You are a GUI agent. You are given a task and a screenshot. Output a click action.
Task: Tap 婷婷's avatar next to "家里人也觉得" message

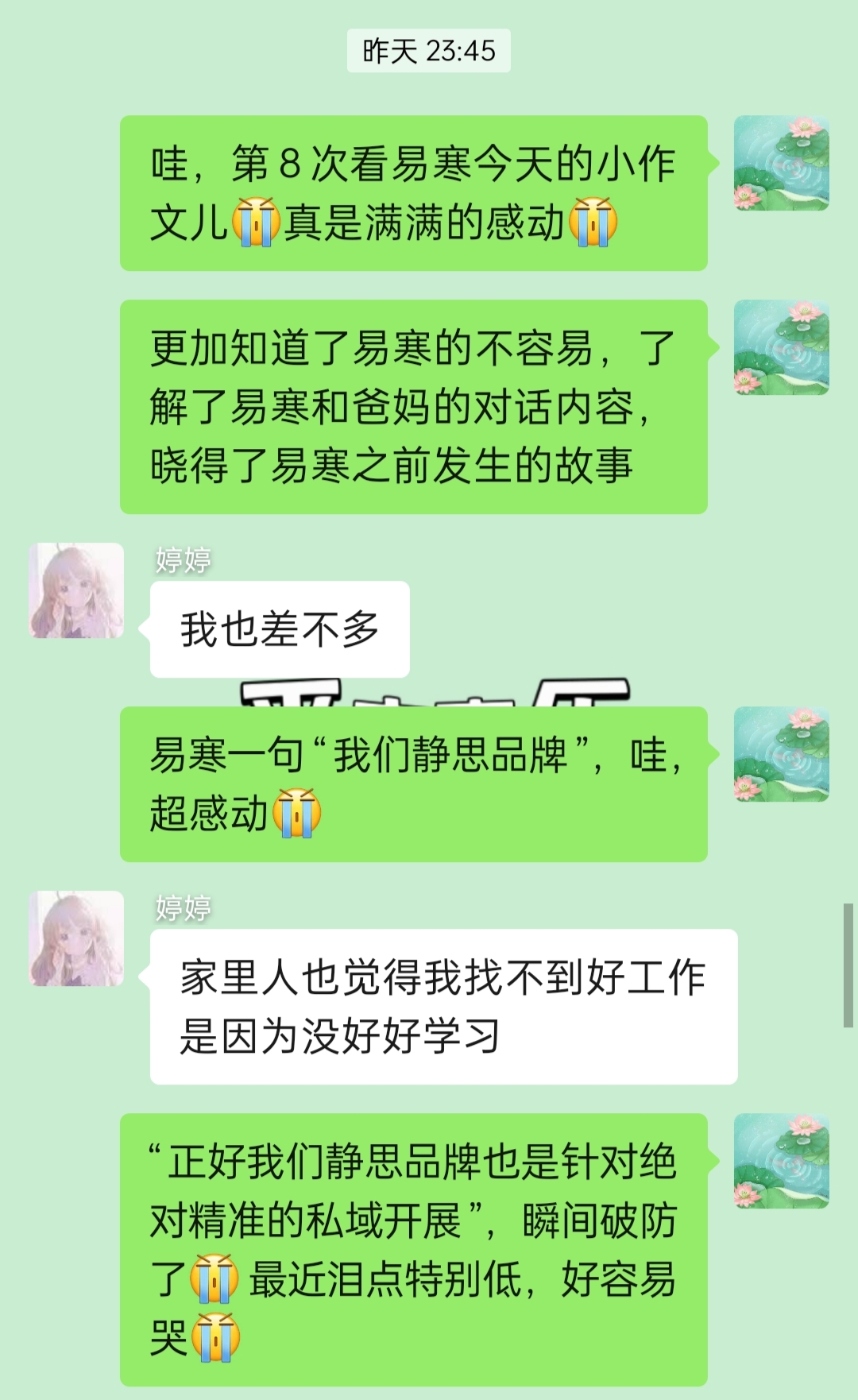[x=76, y=938]
